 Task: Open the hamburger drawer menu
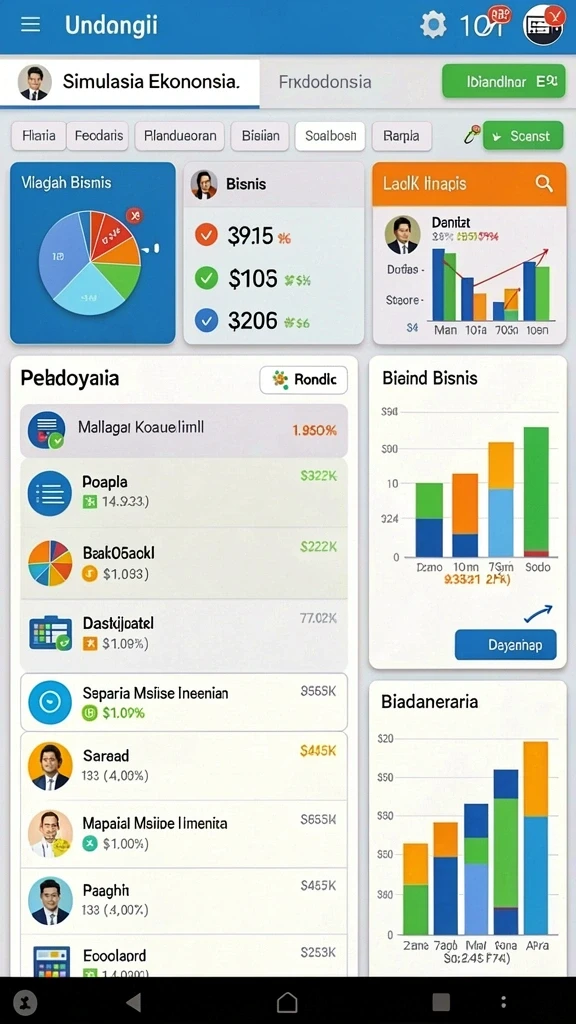pyautogui.click(x=30, y=25)
